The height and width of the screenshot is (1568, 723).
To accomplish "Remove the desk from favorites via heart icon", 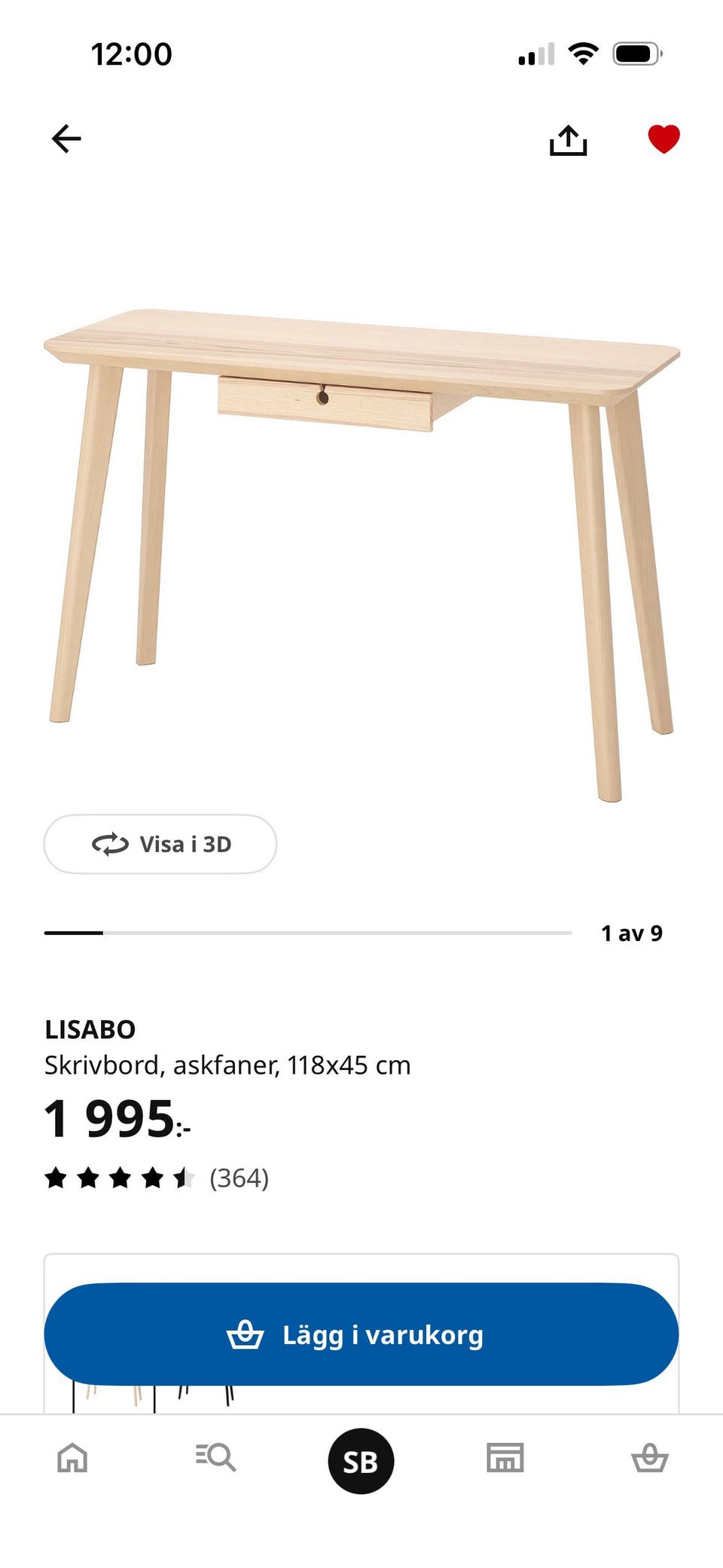I will pyautogui.click(x=664, y=139).
